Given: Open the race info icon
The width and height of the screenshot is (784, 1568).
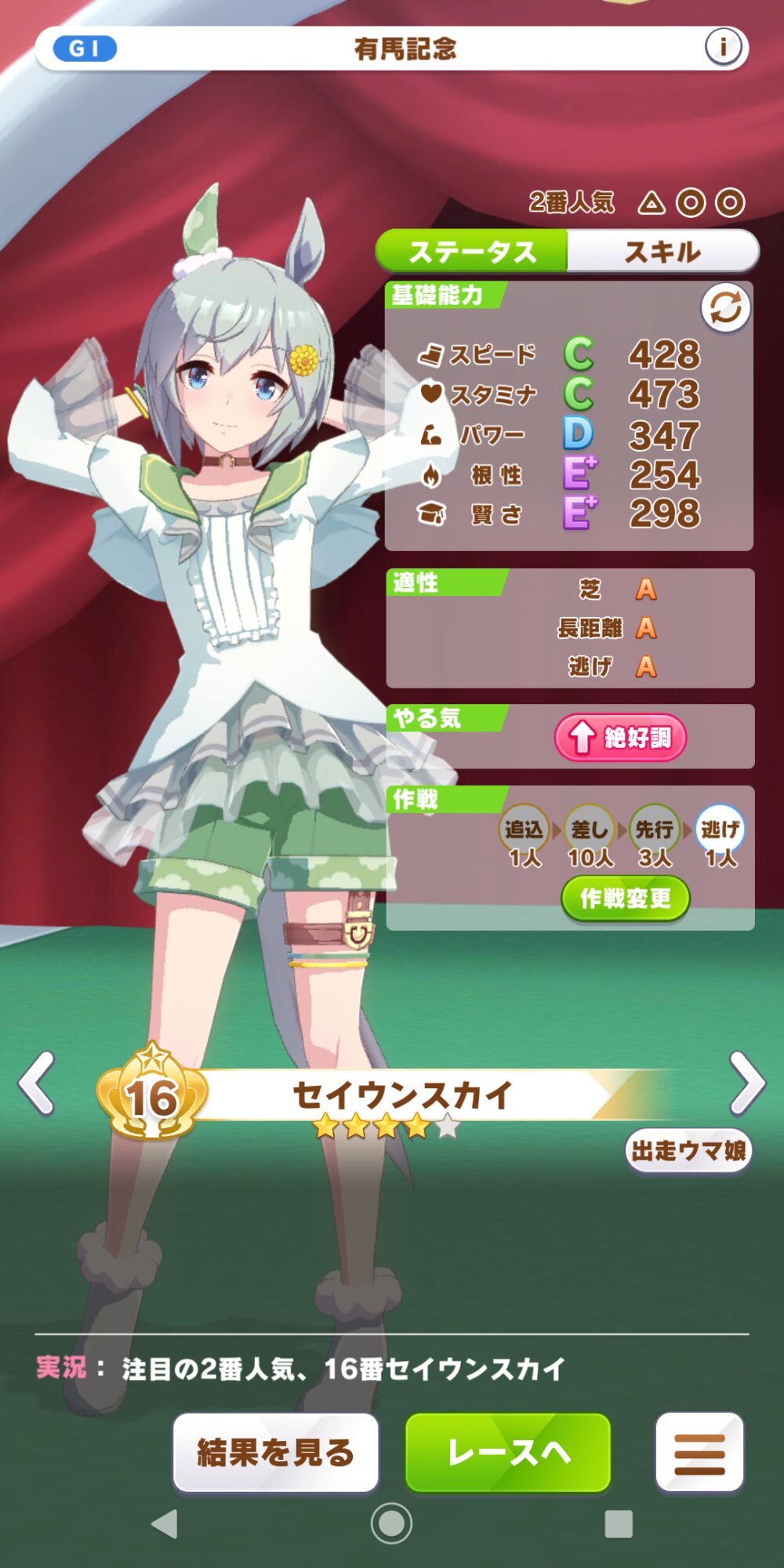Looking at the screenshot, I should tap(723, 47).
